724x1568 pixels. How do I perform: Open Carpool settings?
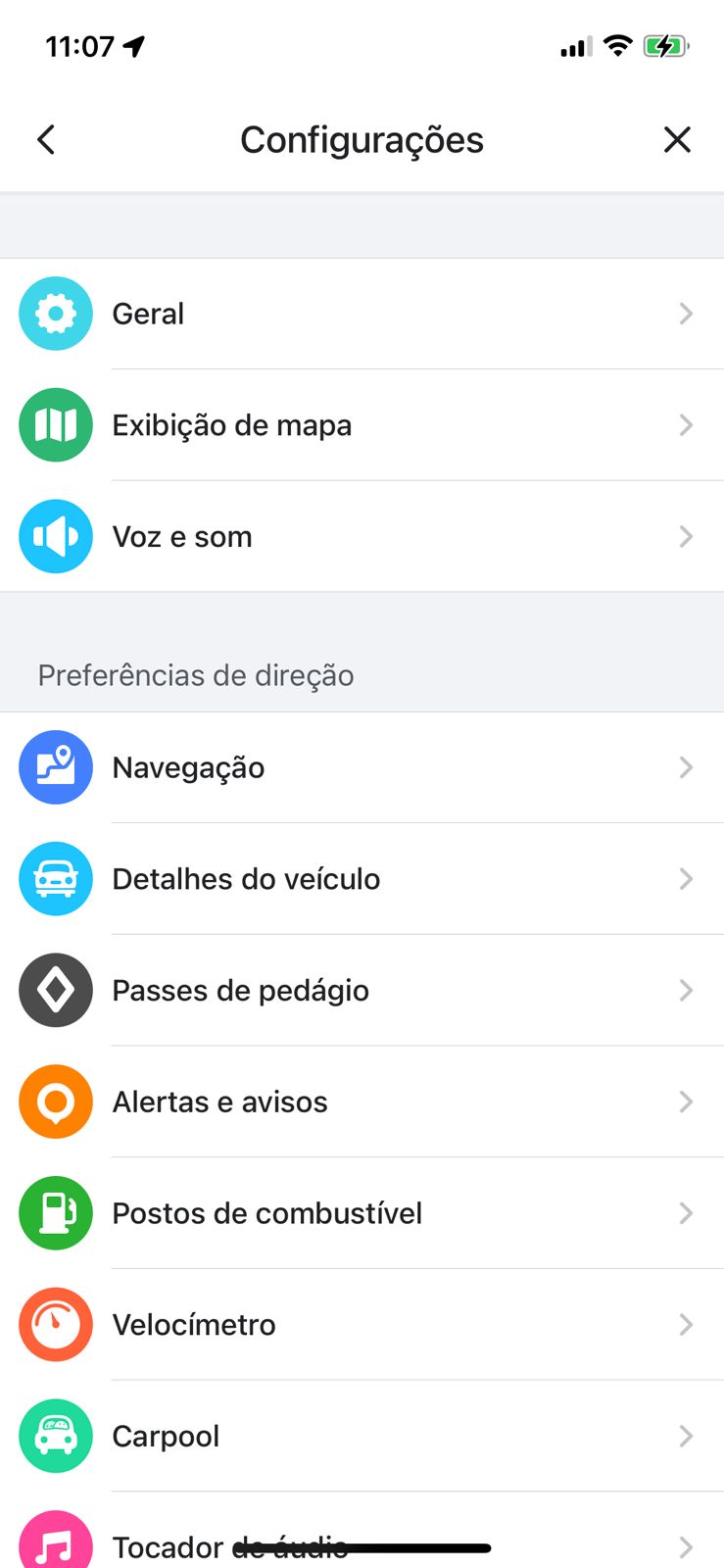pos(362,1437)
